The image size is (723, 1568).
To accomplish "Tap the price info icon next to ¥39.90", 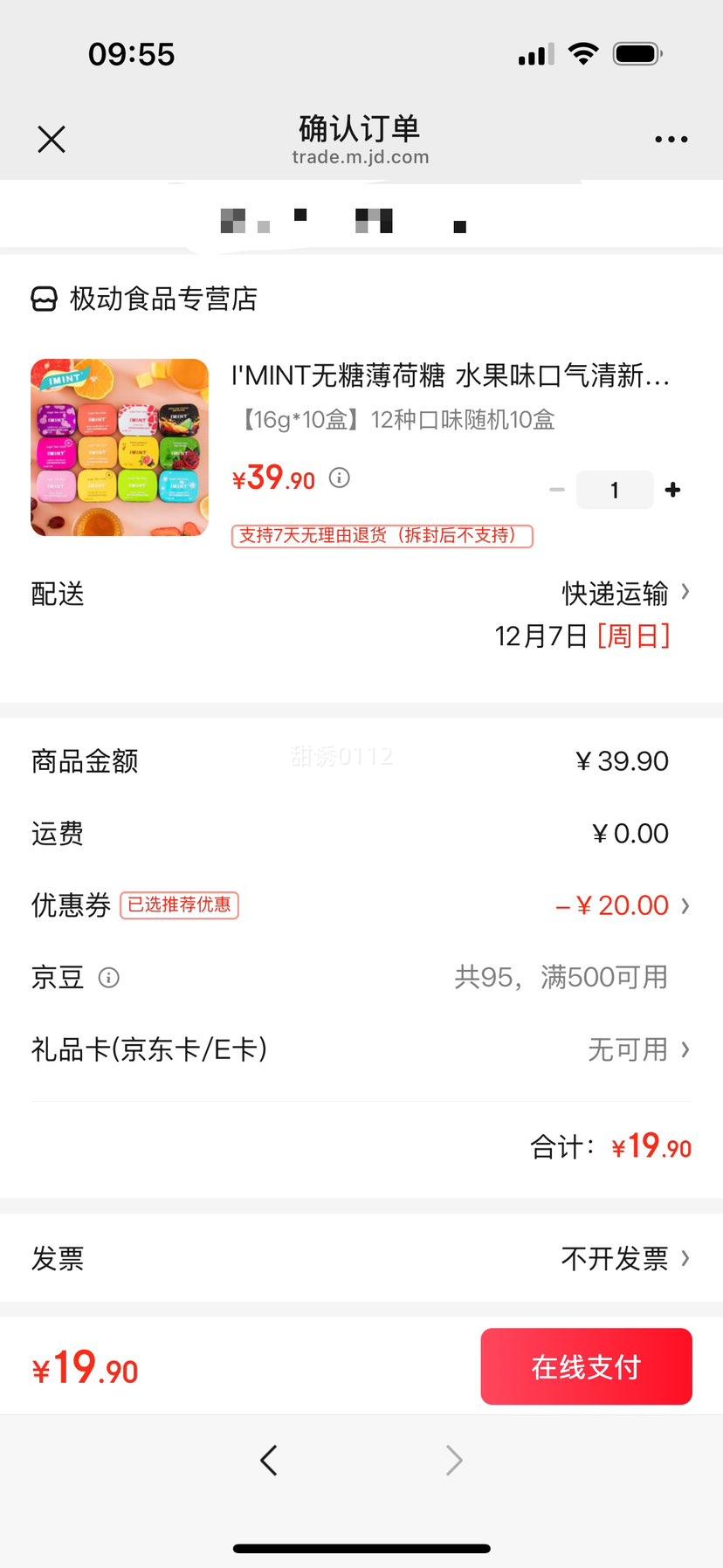I will 340,478.
